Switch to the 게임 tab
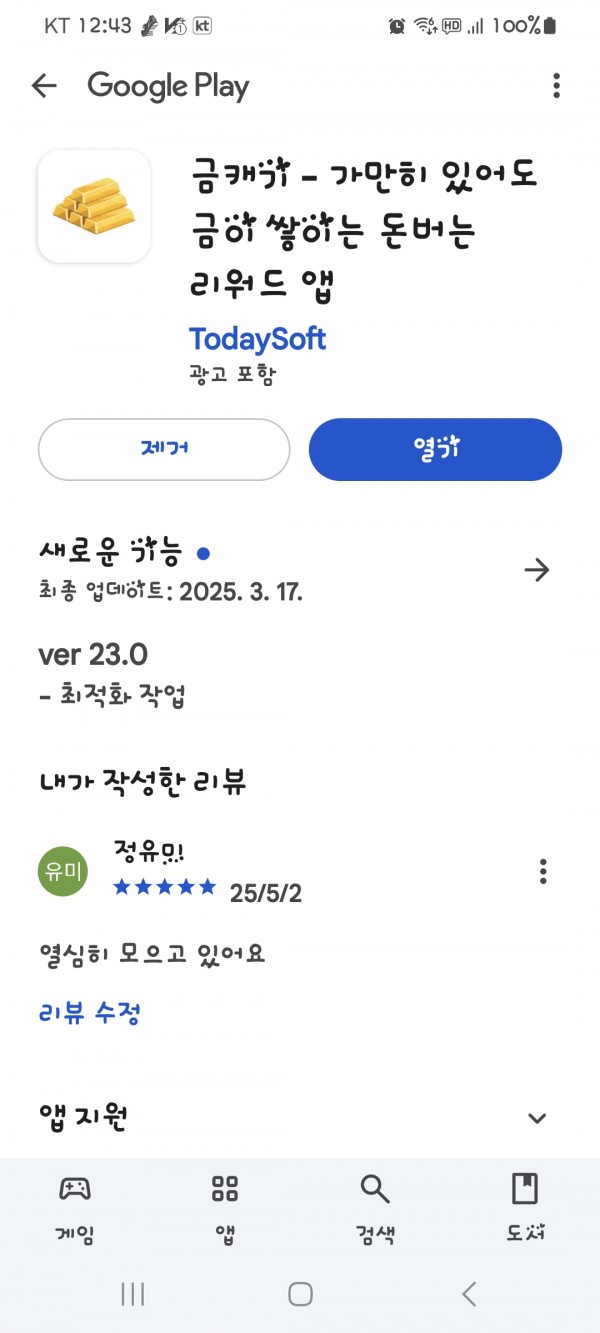 pos(75,1209)
